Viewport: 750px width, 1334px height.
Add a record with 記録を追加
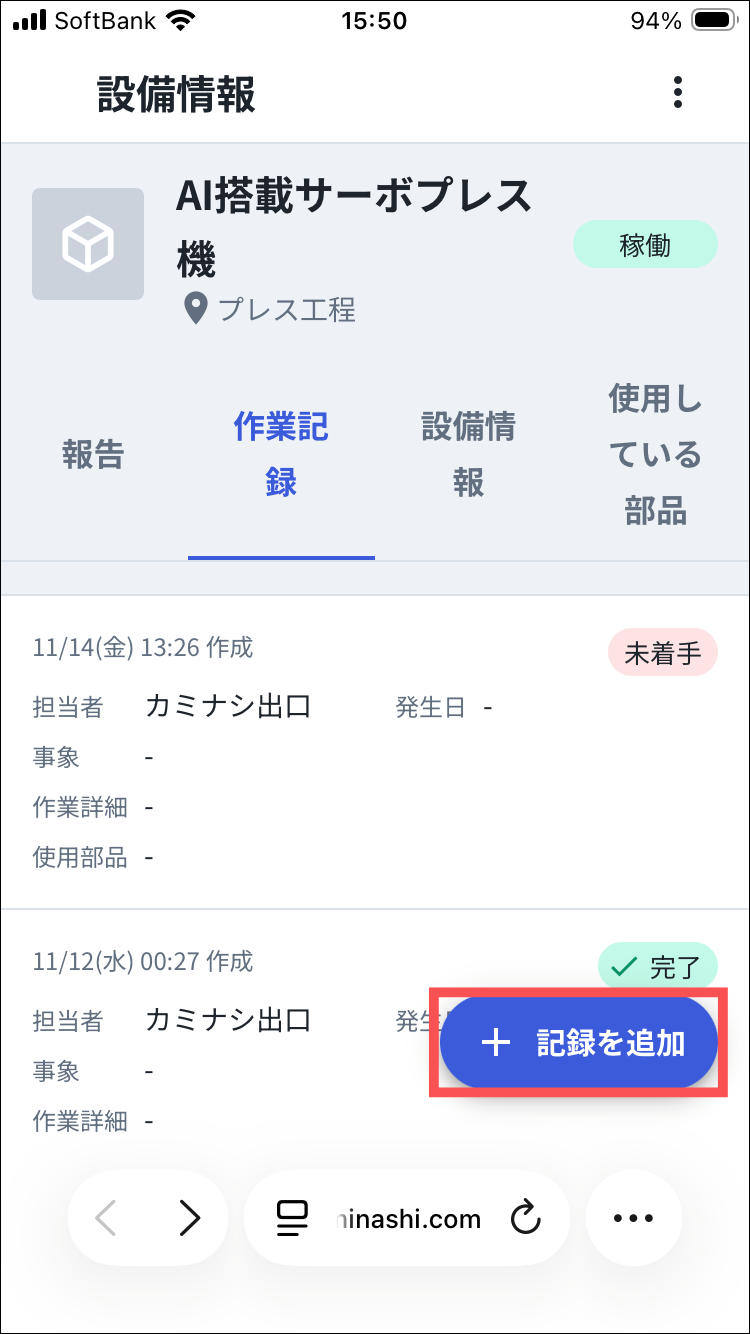point(579,1043)
